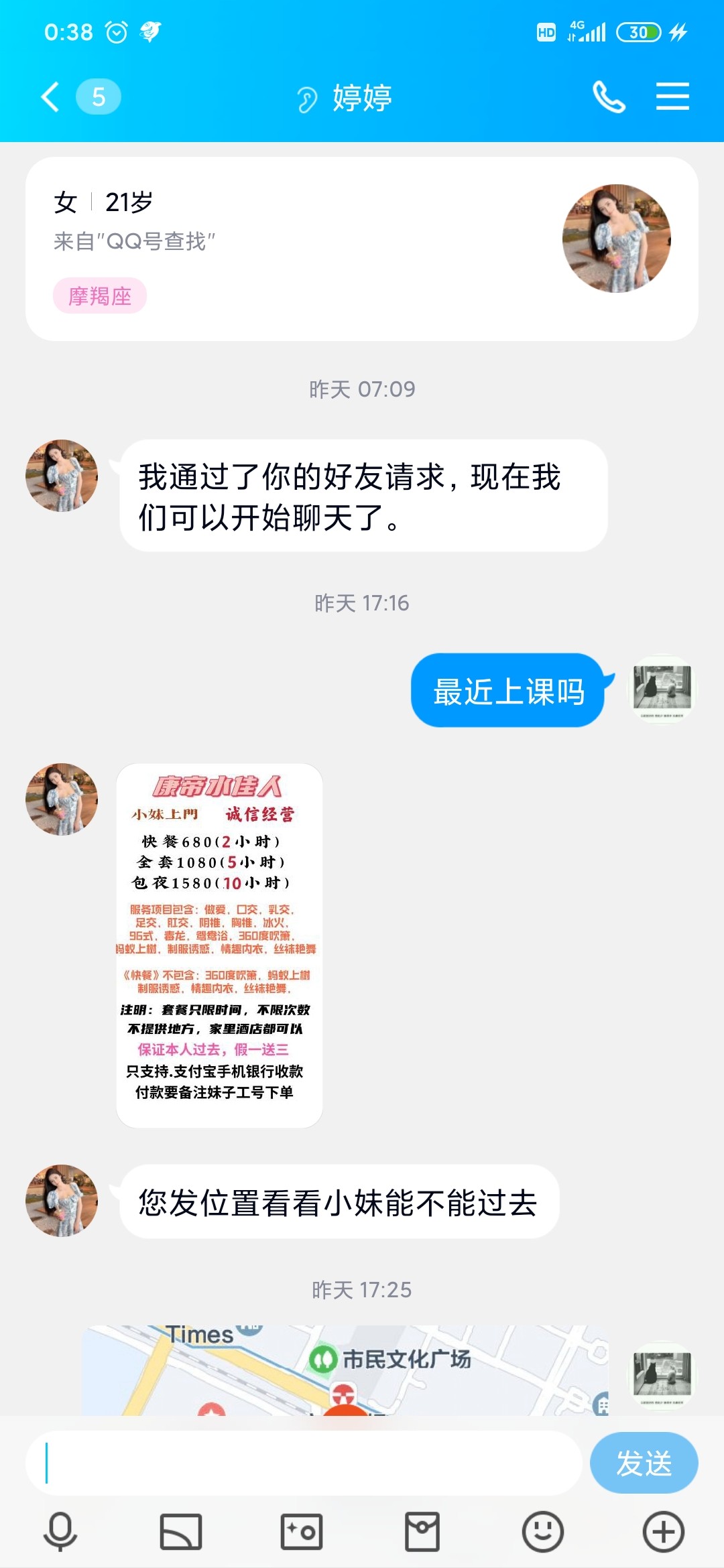724x1568 pixels.
Task: Open the voice message microphone icon
Action: click(x=59, y=1530)
